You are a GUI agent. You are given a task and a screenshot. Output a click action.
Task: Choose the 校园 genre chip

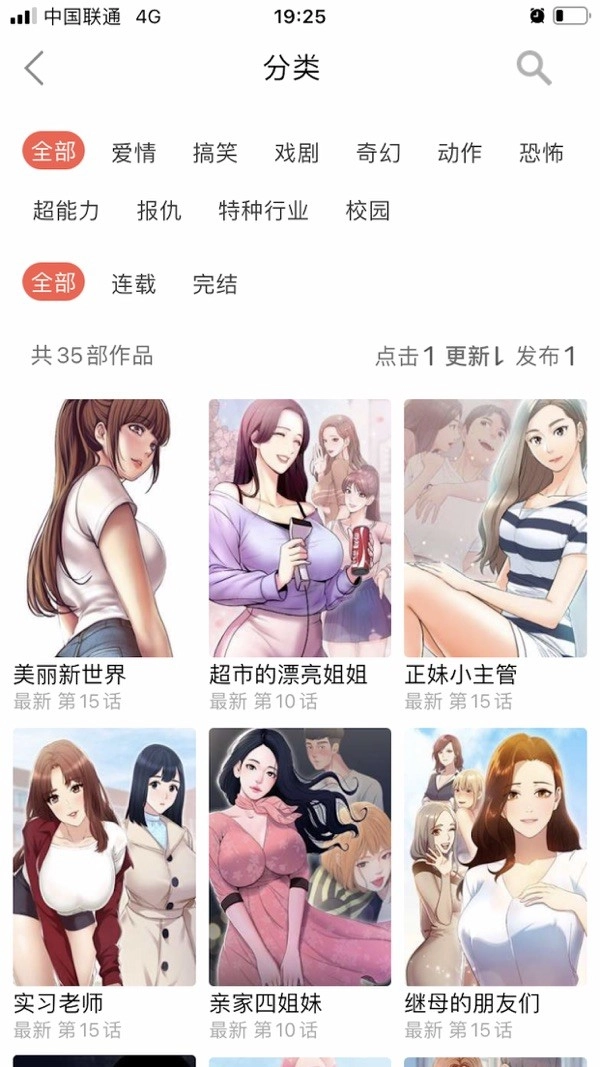(x=368, y=211)
